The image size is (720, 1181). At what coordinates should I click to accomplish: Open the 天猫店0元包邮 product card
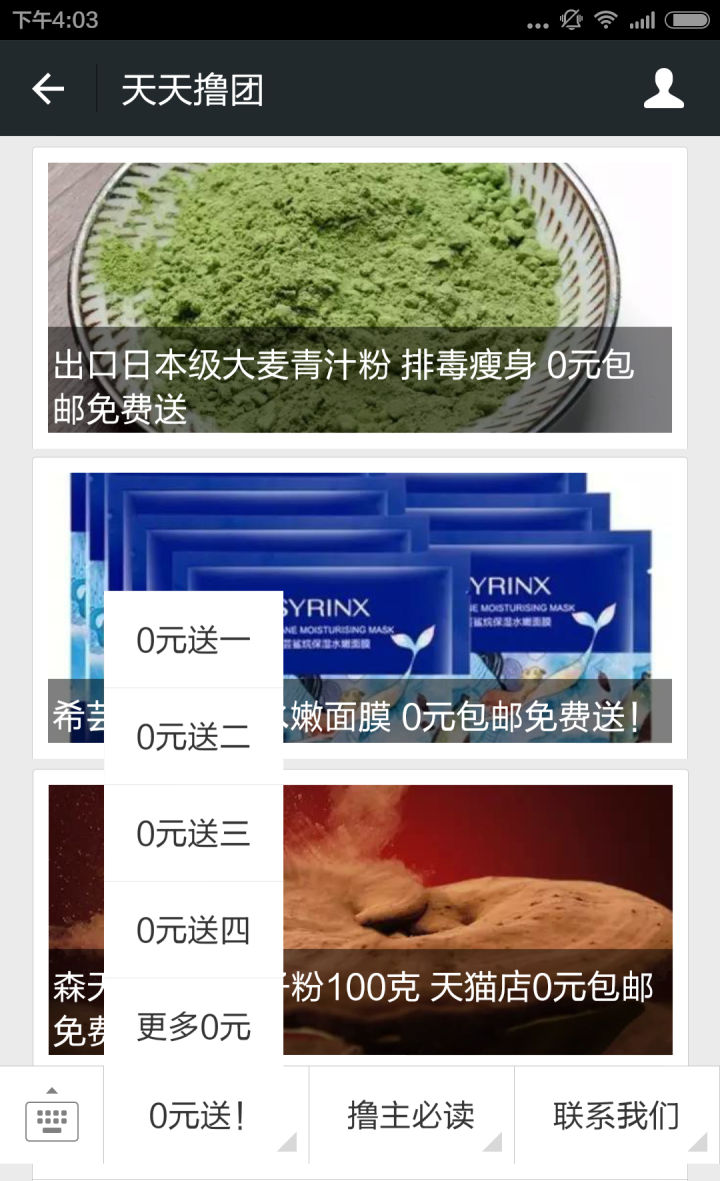pos(478,918)
